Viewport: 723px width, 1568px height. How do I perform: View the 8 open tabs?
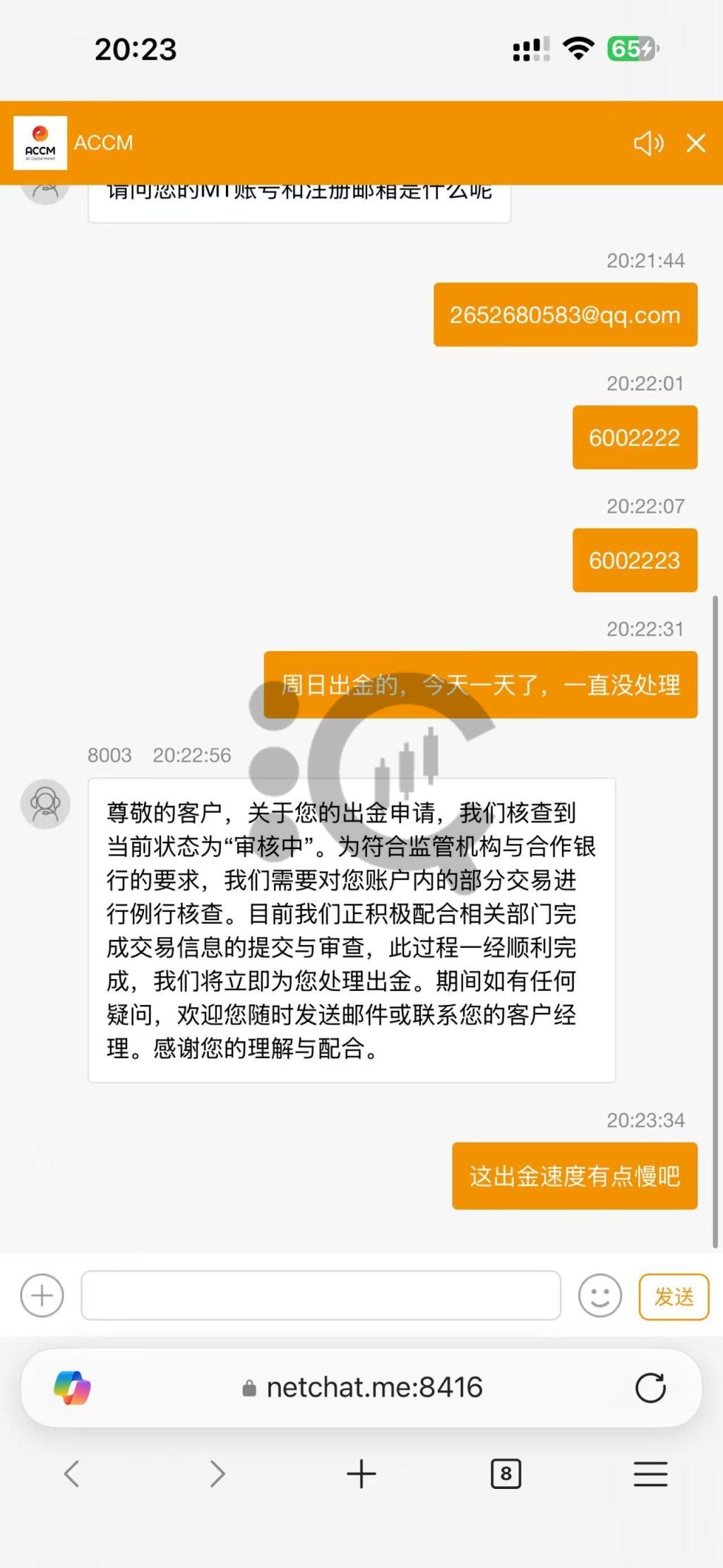coord(506,1474)
